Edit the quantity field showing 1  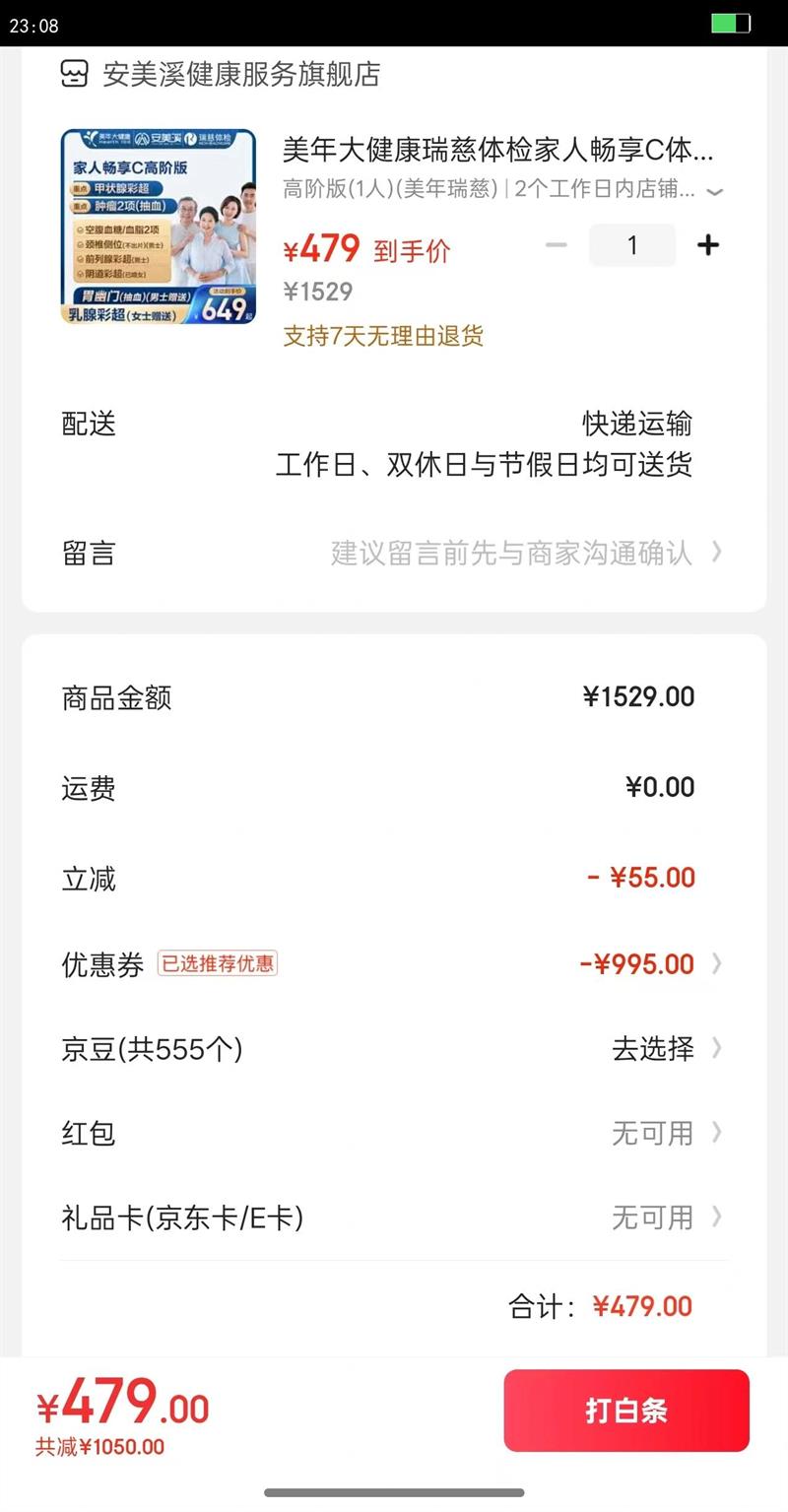pos(632,245)
